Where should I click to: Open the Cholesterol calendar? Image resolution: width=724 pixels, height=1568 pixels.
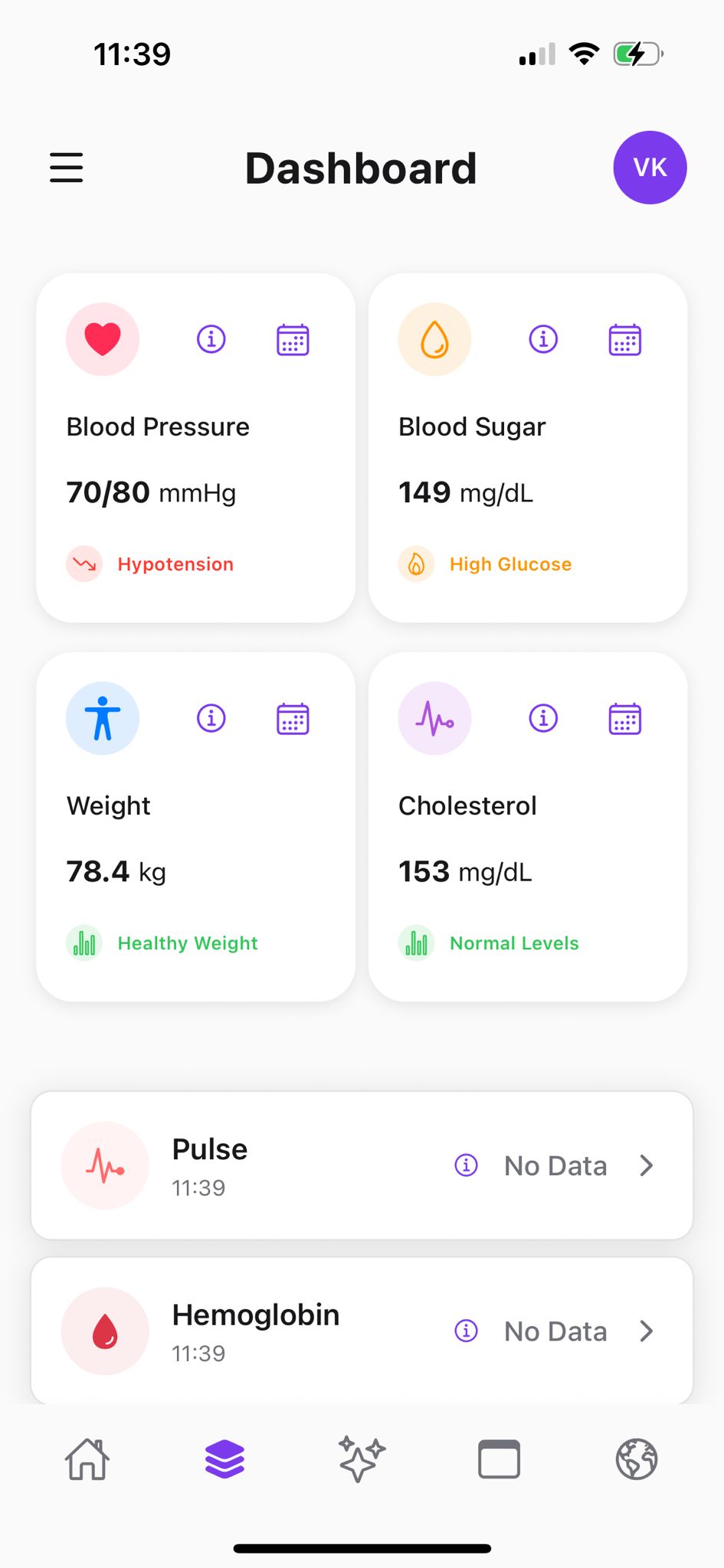point(625,719)
